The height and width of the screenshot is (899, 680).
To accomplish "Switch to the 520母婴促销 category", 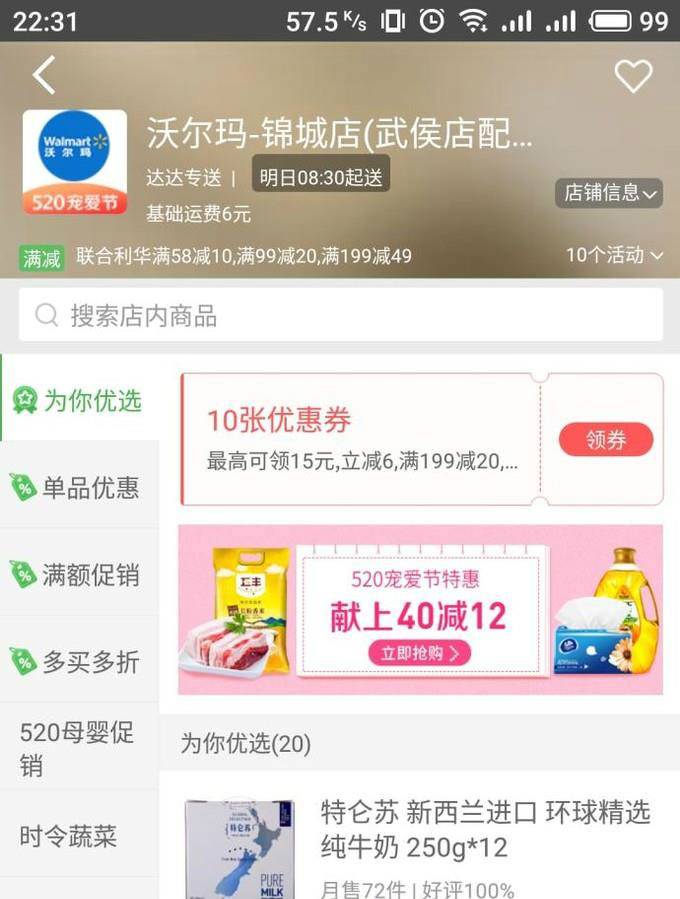I will pos(78,748).
